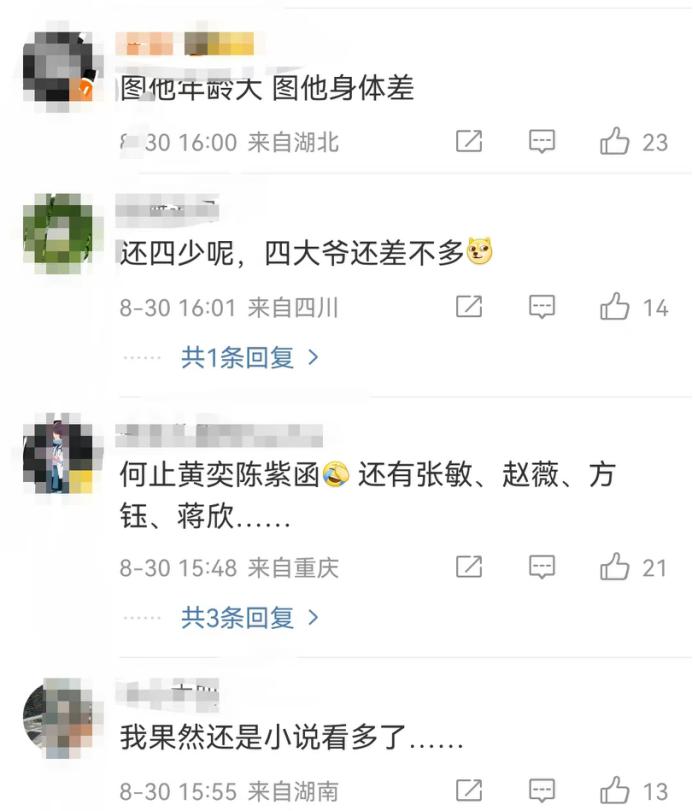Reply to the comment from 重庆
The height and width of the screenshot is (811, 693).
pyautogui.click(x=541, y=568)
